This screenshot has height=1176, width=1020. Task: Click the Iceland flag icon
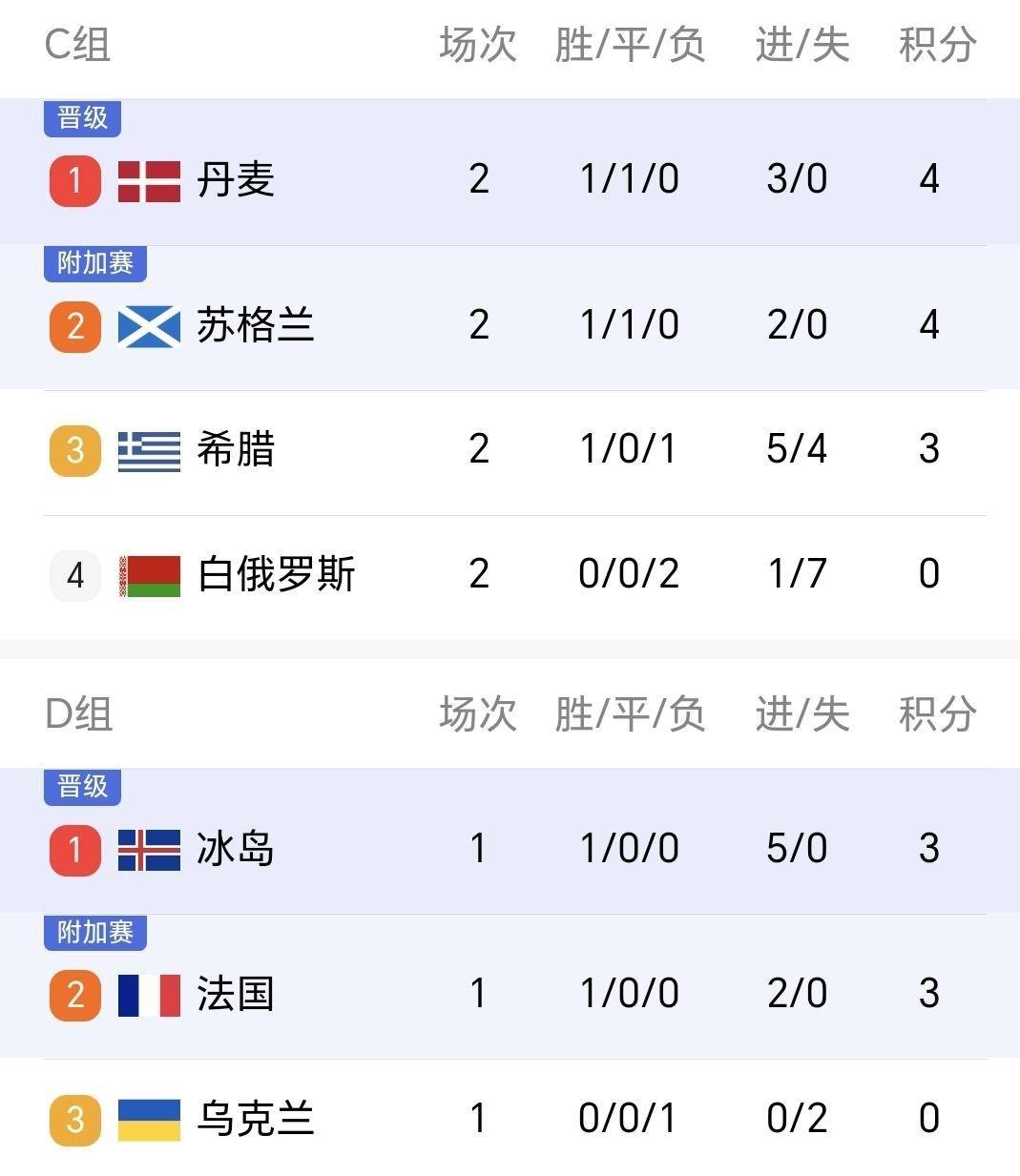148,849
